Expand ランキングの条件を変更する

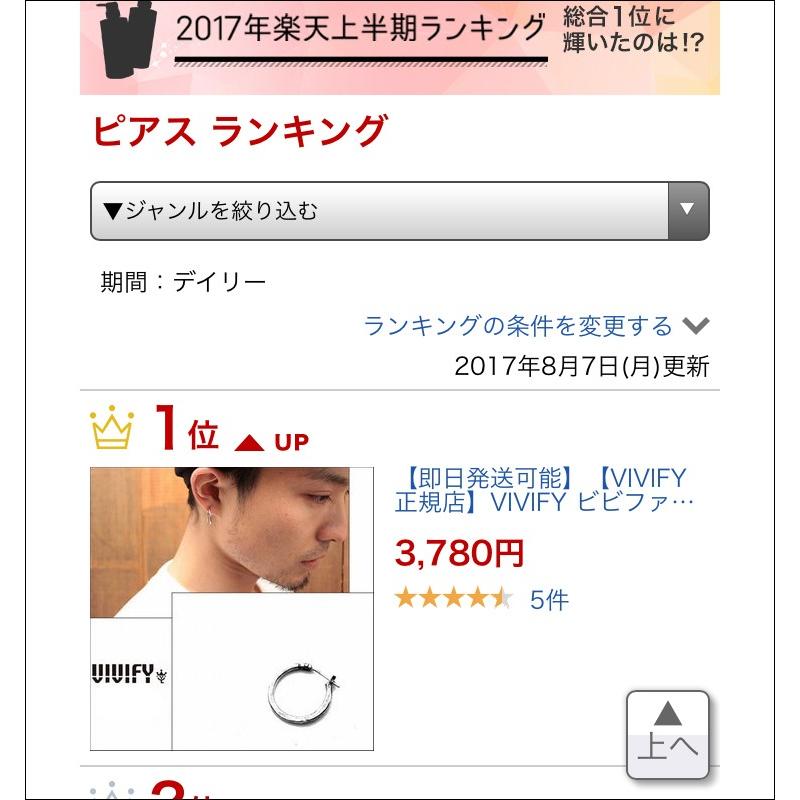tap(536, 326)
